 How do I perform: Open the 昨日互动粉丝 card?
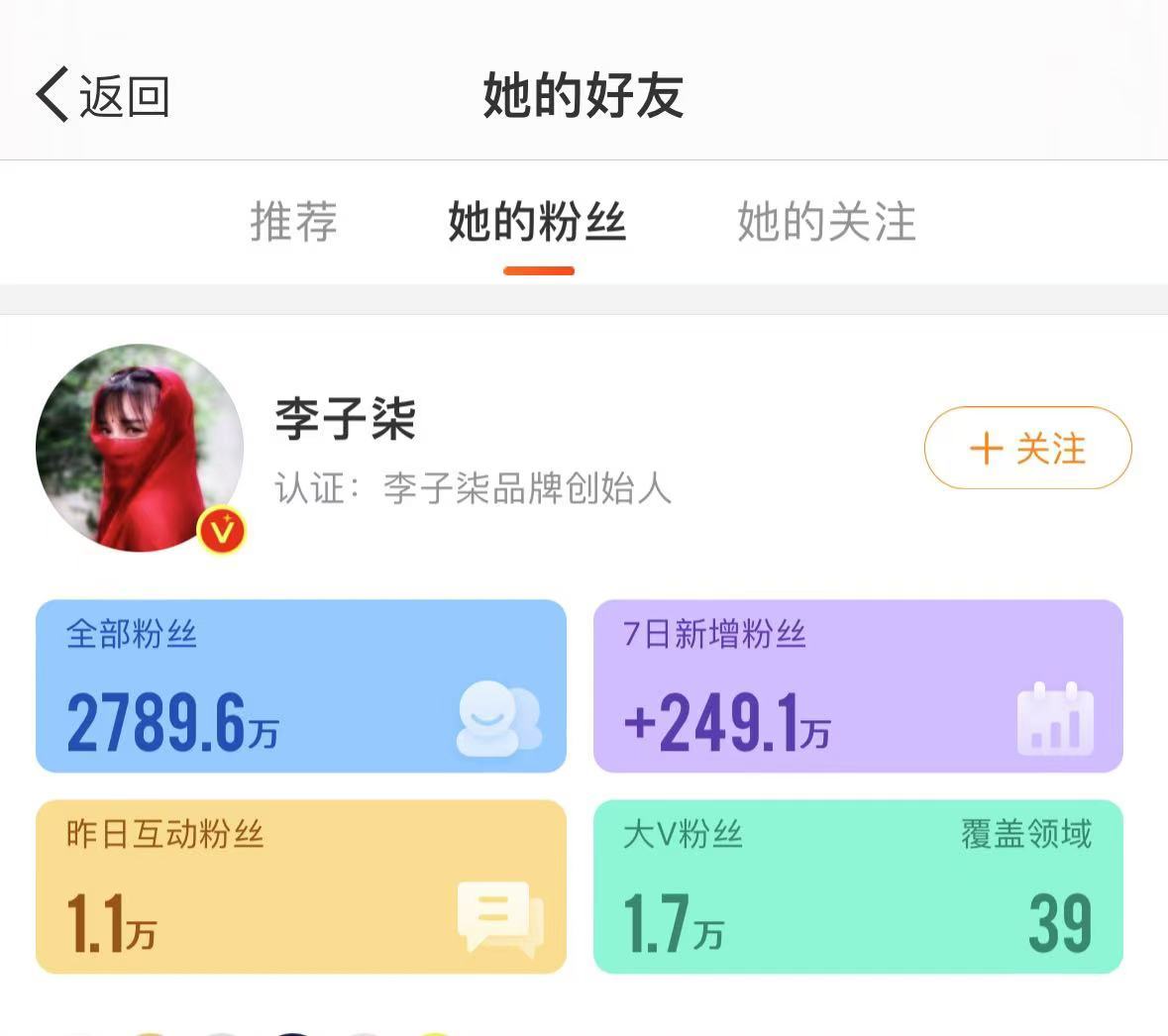coord(300,886)
